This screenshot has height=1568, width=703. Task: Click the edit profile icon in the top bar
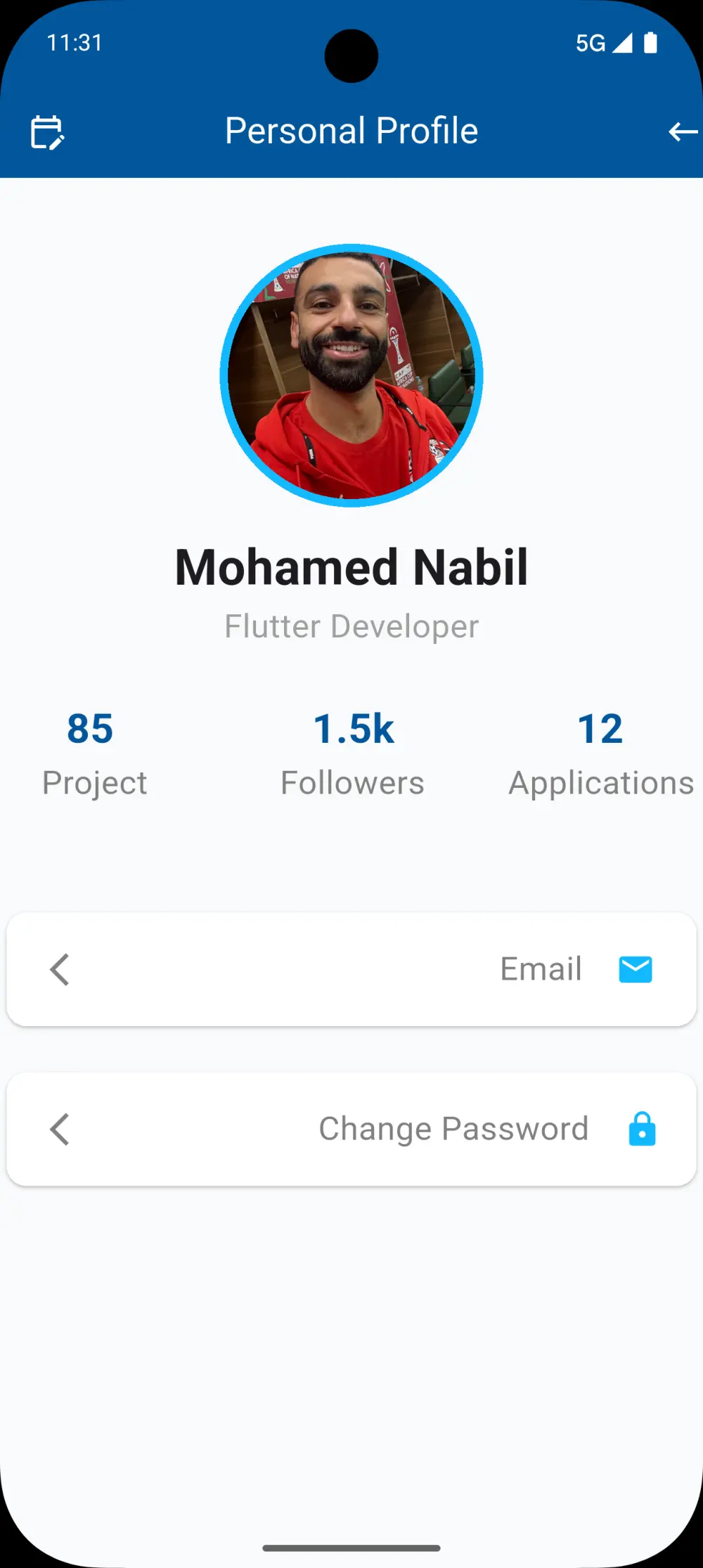click(49, 134)
